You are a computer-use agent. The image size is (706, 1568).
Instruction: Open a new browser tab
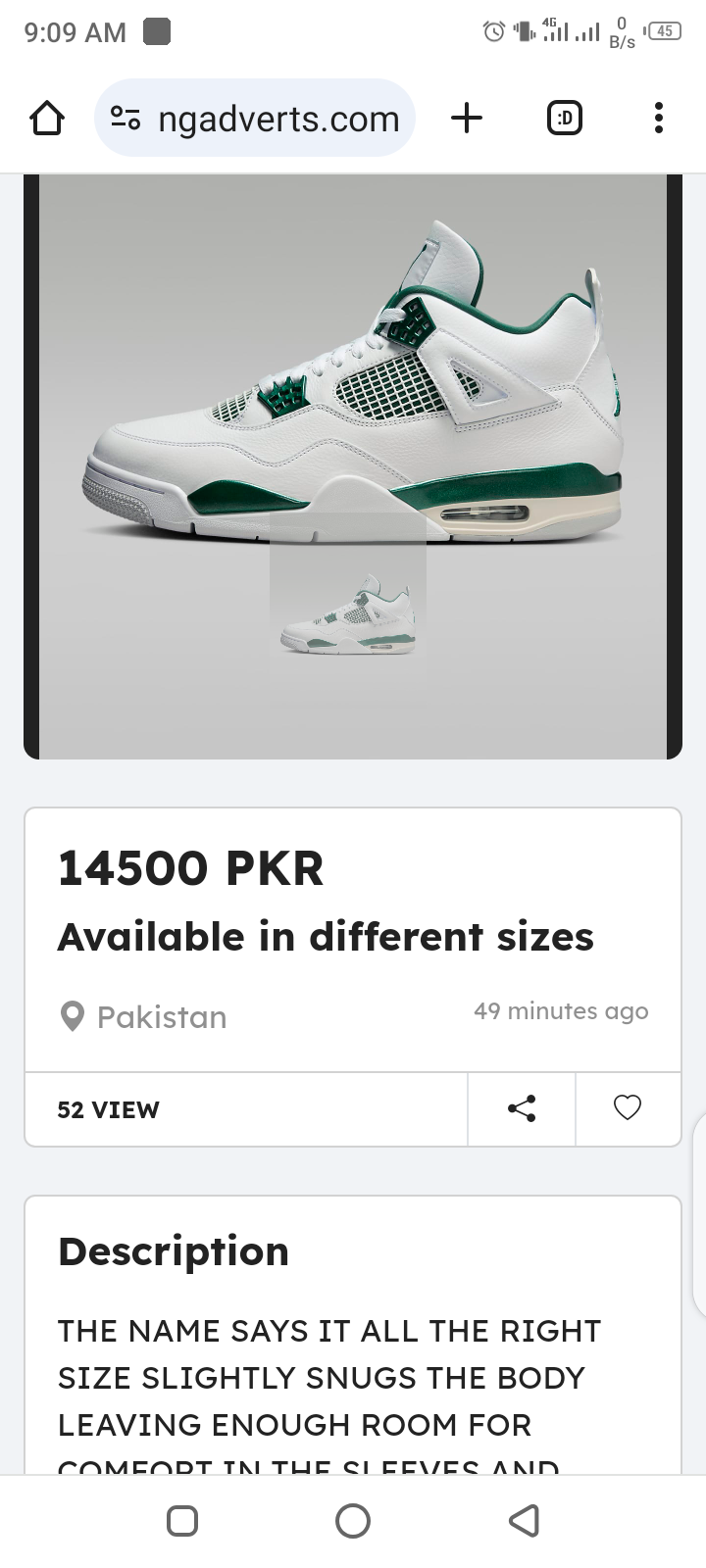click(x=467, y=119)
